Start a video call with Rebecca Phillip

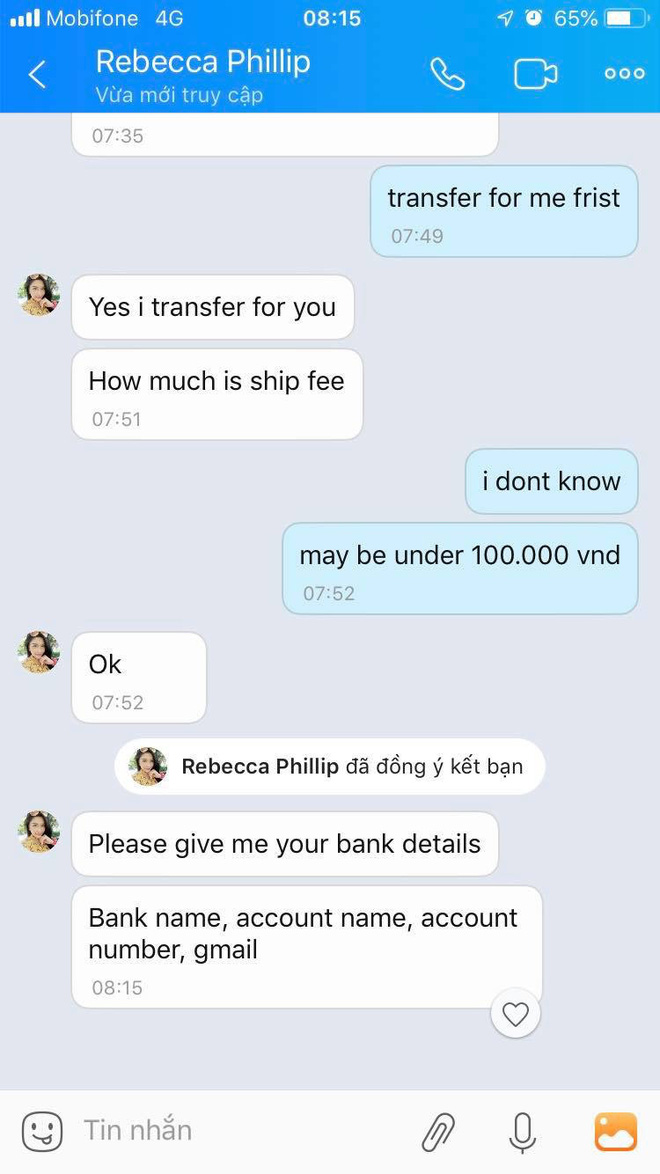536,74
